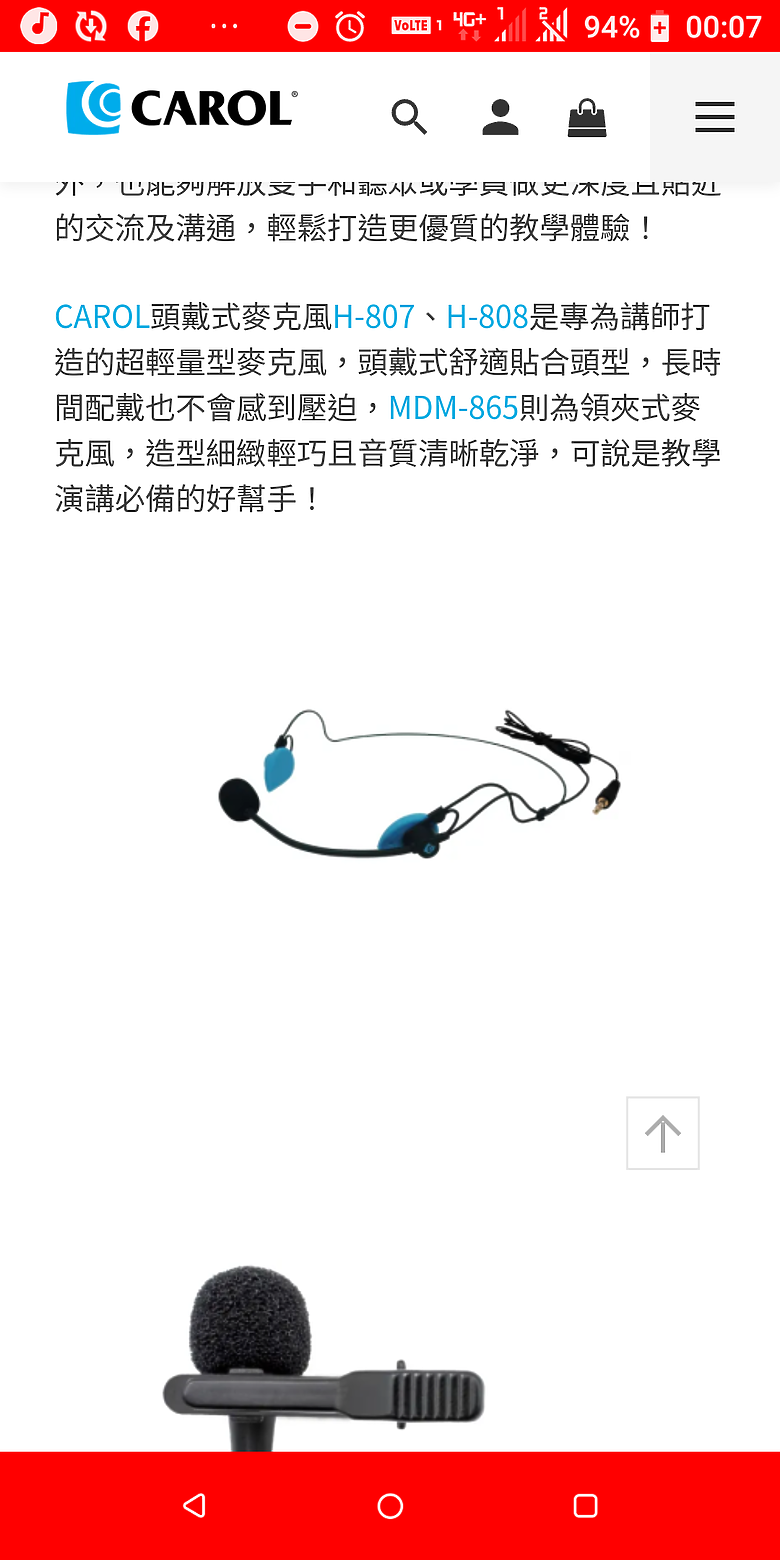This screenshot has width=780, height=1560.
Task: Open the TikTok icon in the notification bar
Action: [x=38, y=25]
